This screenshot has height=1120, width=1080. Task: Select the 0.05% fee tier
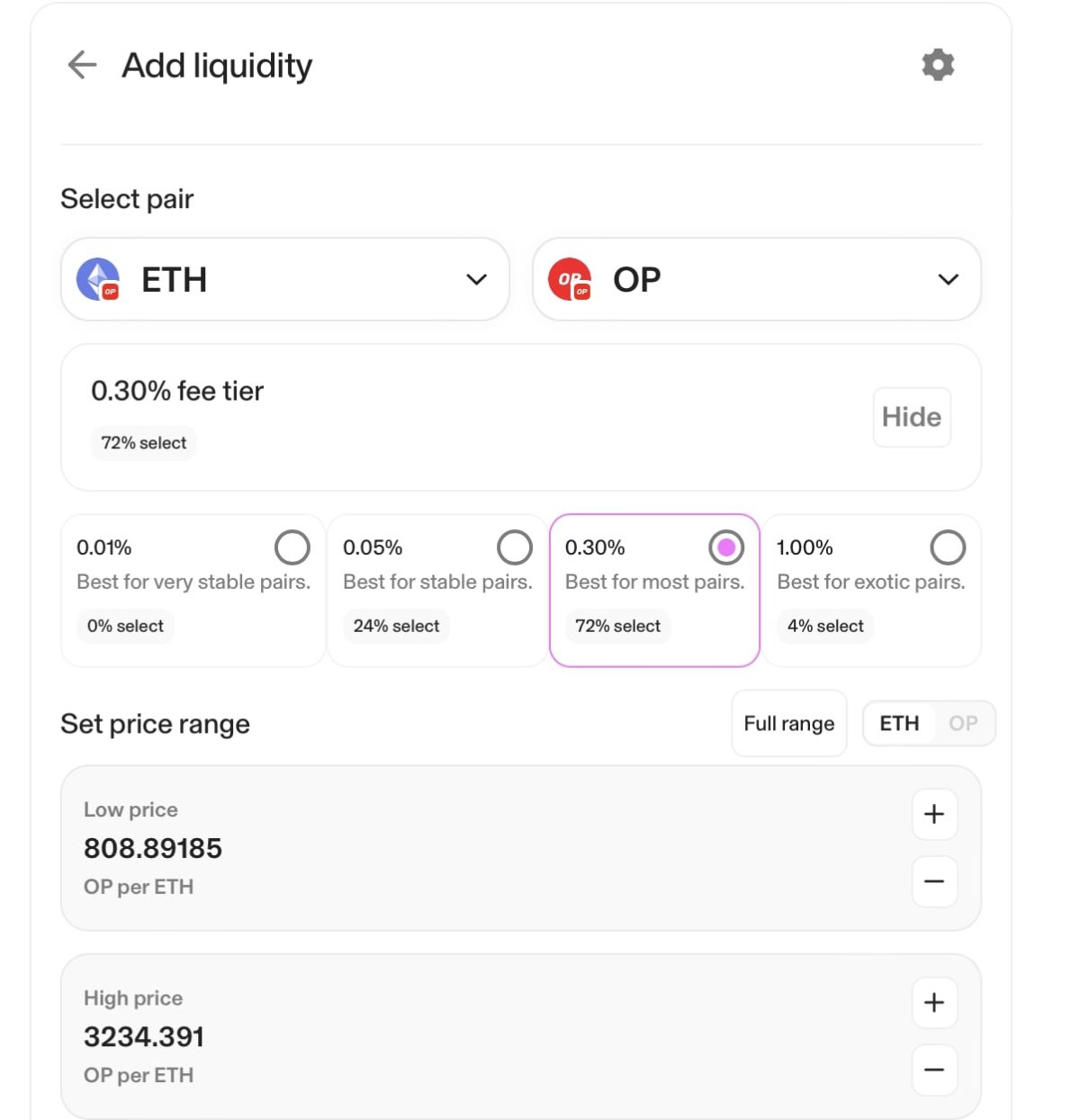point(514,546)
